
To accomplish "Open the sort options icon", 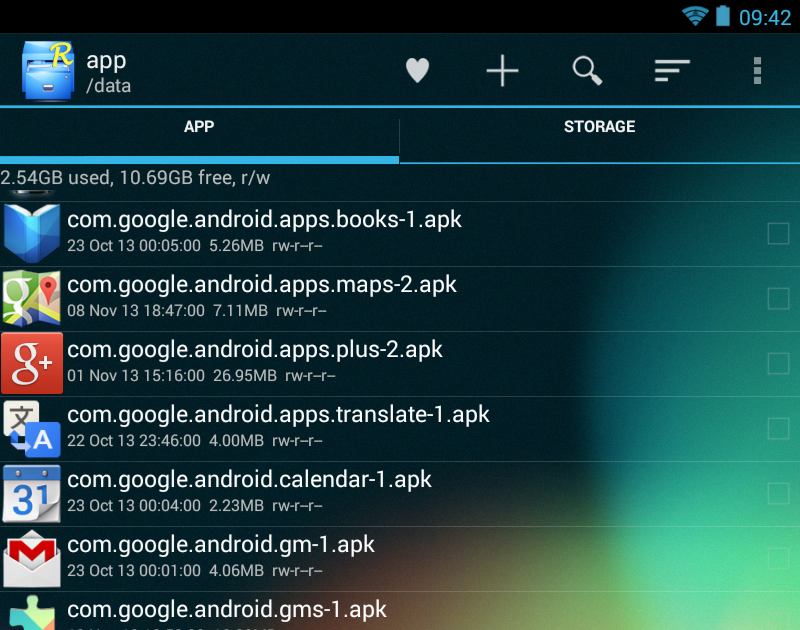I will click(x=672, y=70).
